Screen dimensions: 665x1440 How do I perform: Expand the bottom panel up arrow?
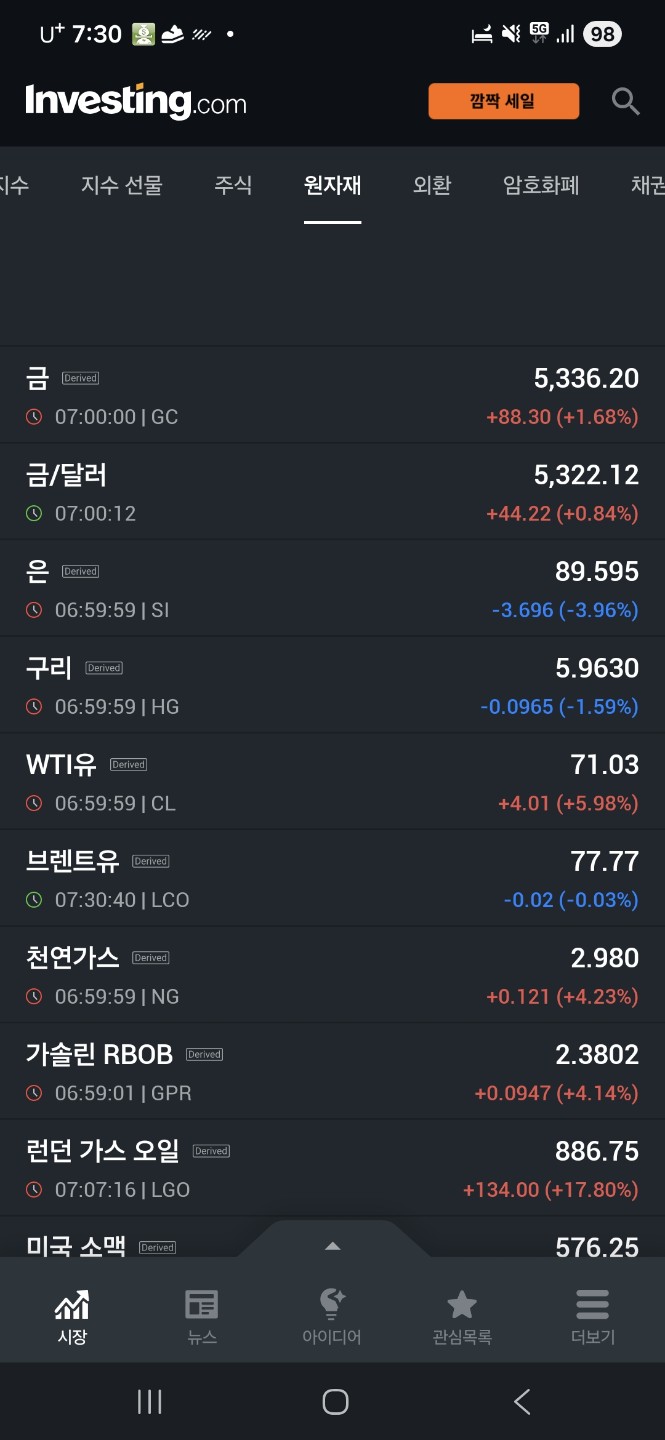[x=333, y=1245]
